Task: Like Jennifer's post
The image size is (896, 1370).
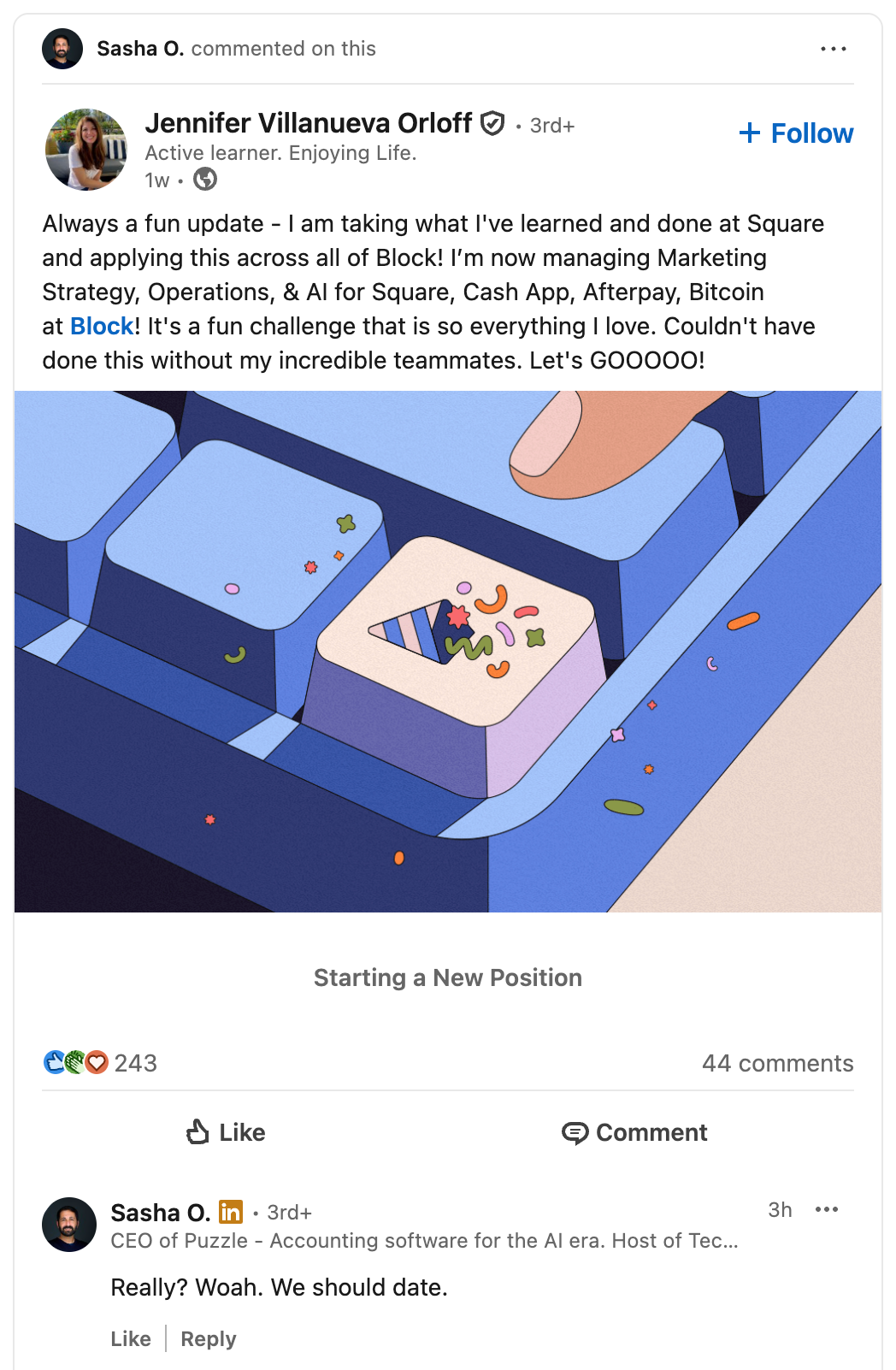Action: (x=226, y=1132)
